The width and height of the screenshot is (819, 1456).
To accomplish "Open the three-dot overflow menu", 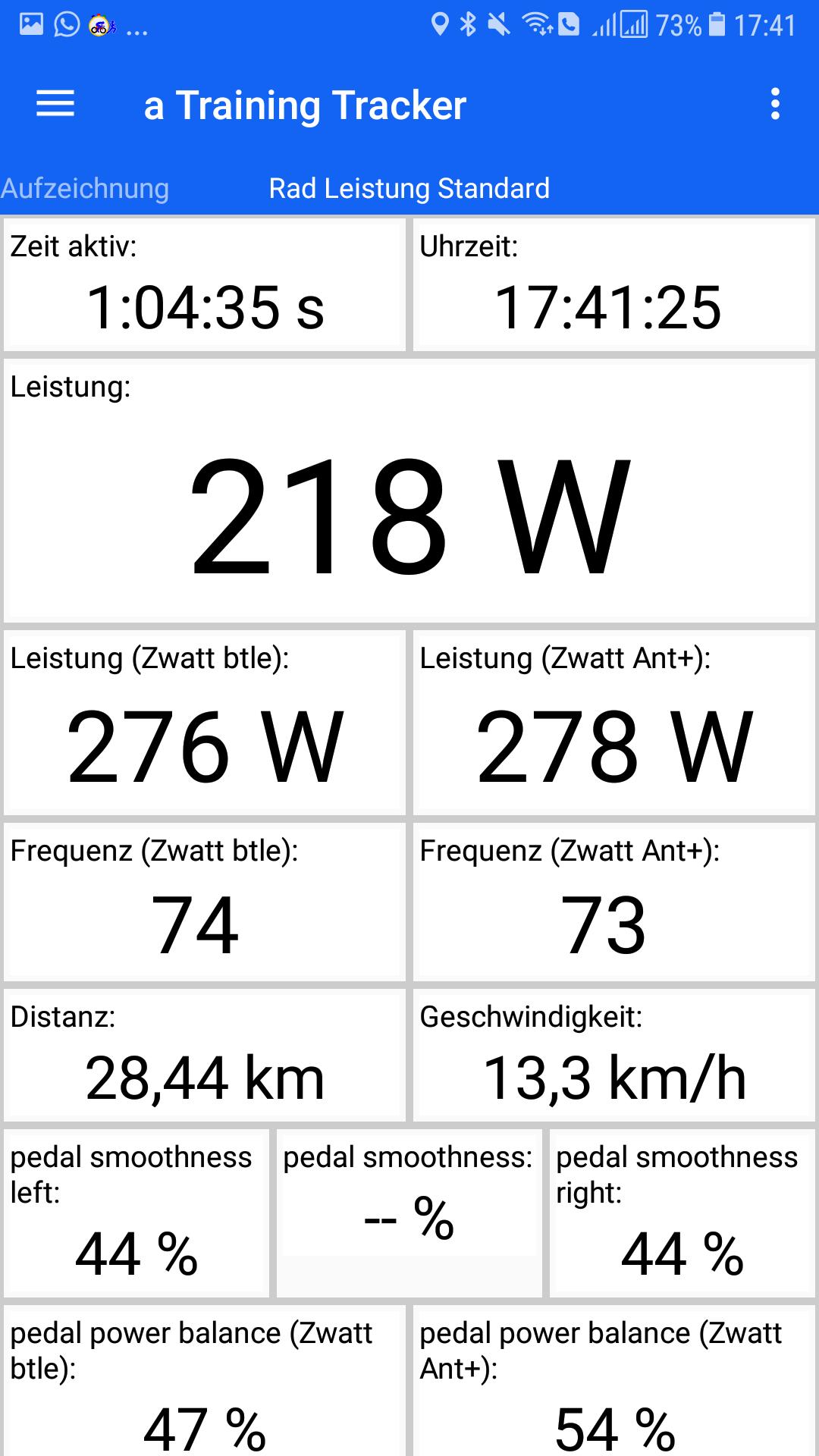I will coord(775,105).
